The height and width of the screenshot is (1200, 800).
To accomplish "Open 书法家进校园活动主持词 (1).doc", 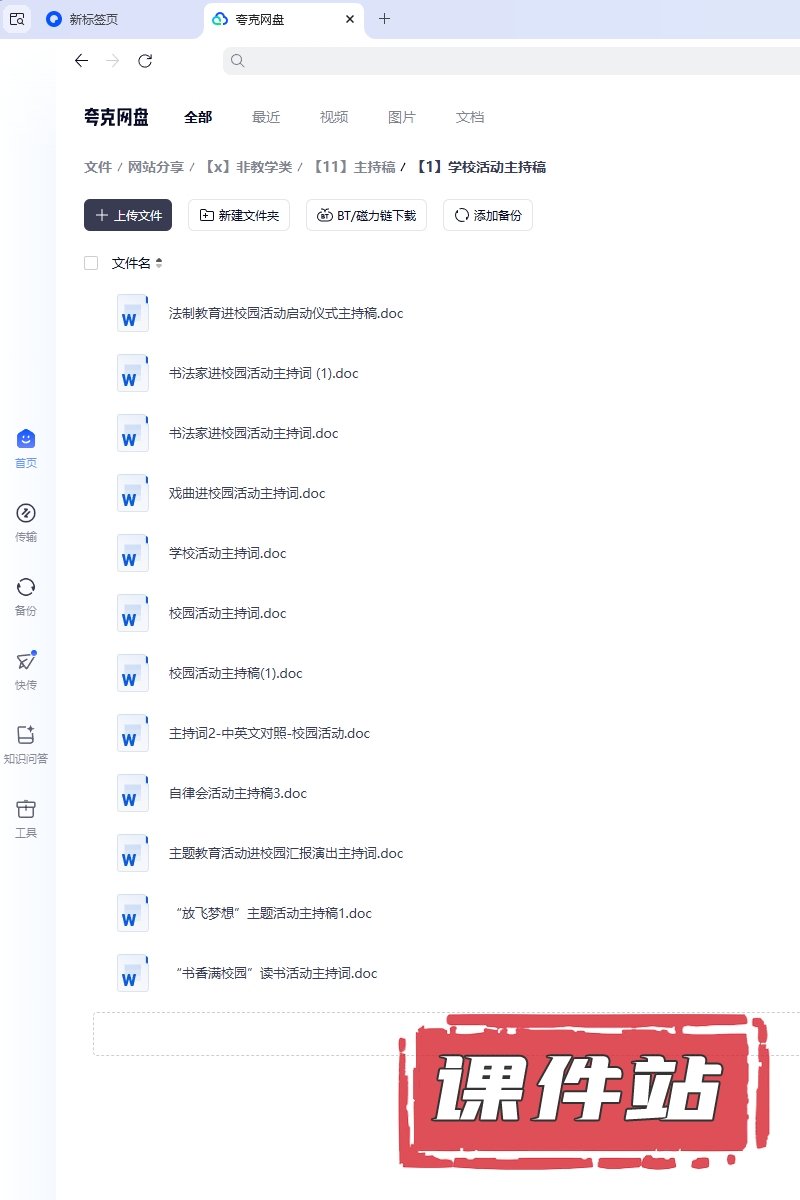I will [263, 373].
